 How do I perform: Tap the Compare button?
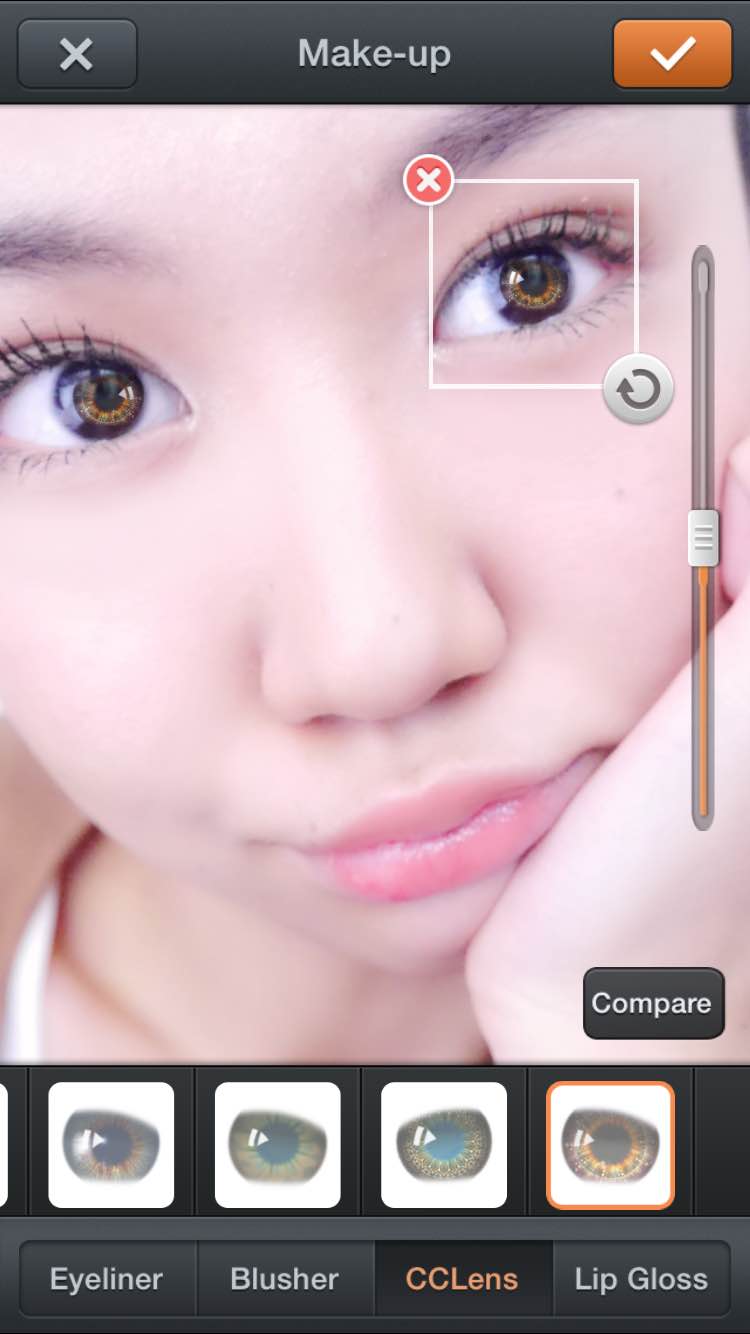point(653,1003)
